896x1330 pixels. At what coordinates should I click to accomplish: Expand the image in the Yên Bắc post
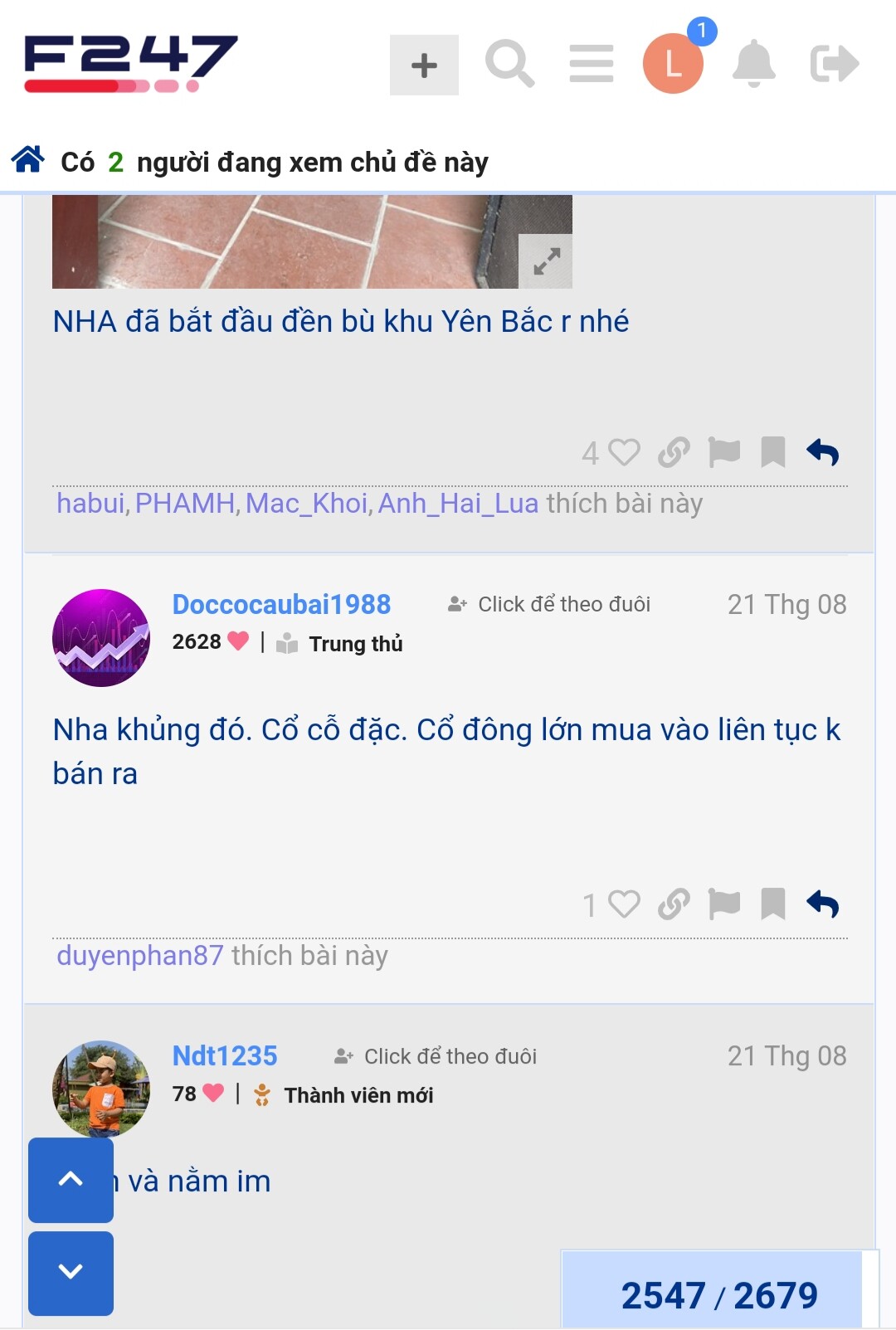[x=546, y=261]
